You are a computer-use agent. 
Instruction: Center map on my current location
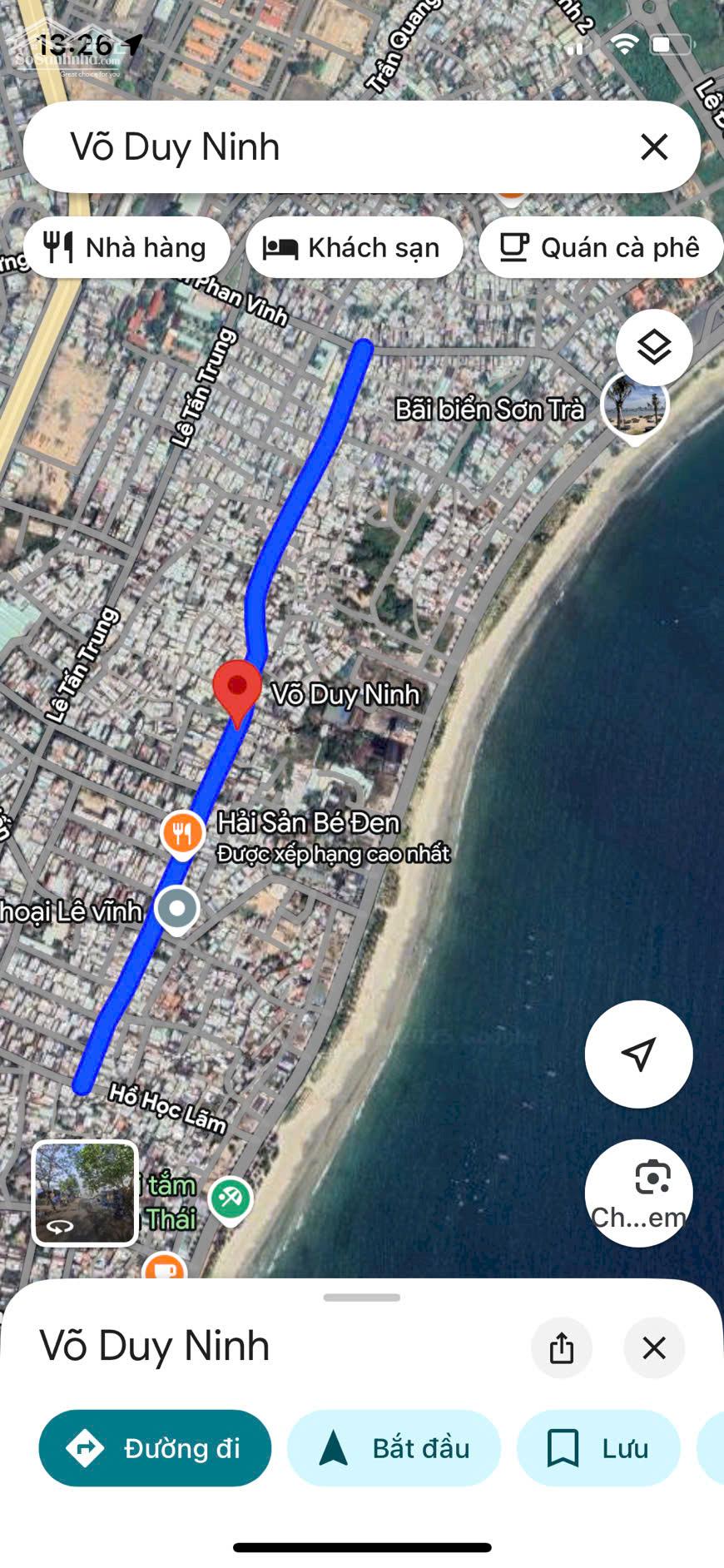(638, 1054)
